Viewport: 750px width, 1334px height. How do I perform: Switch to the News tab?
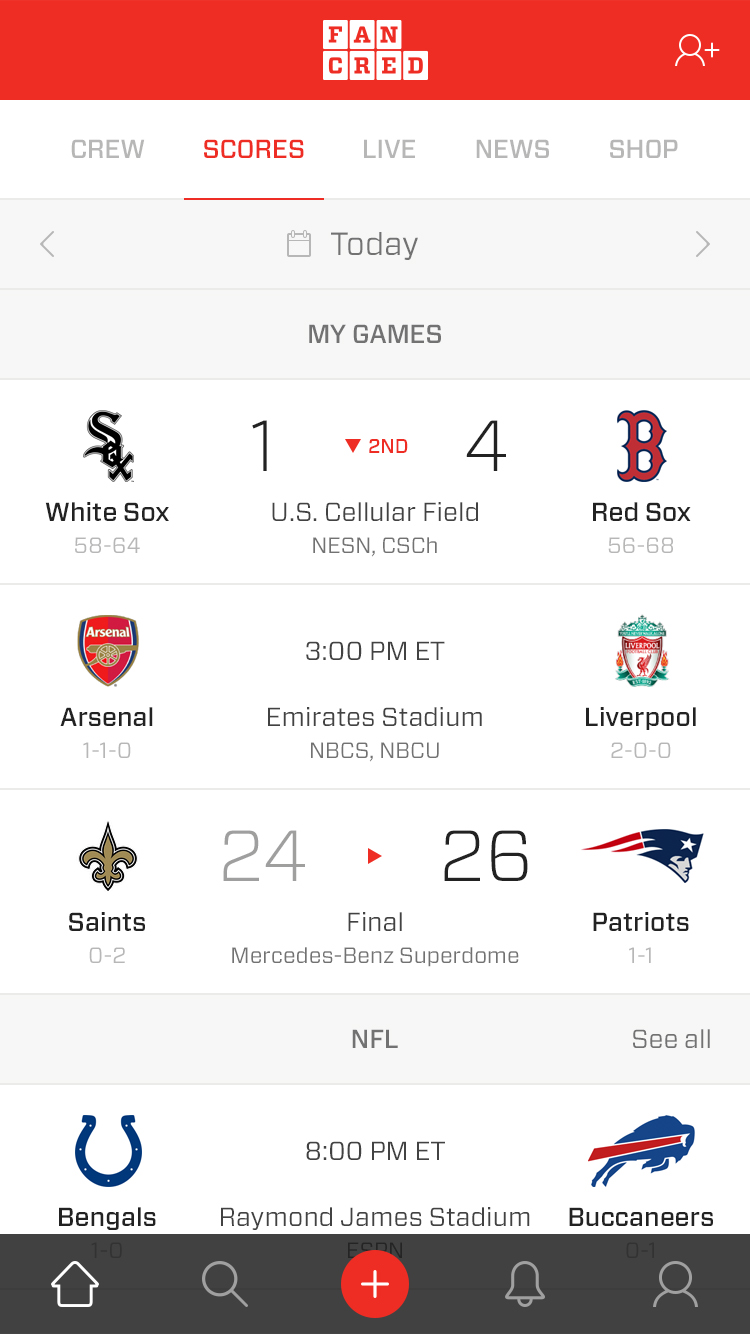click(x=512, y=149)
